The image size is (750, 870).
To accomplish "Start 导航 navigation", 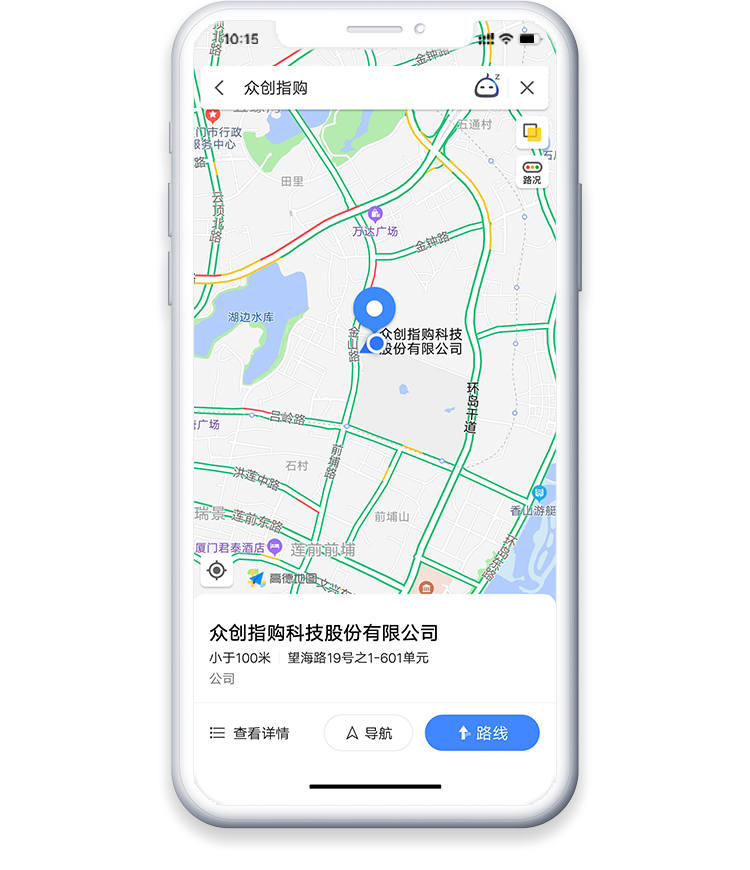I will 368,733.
